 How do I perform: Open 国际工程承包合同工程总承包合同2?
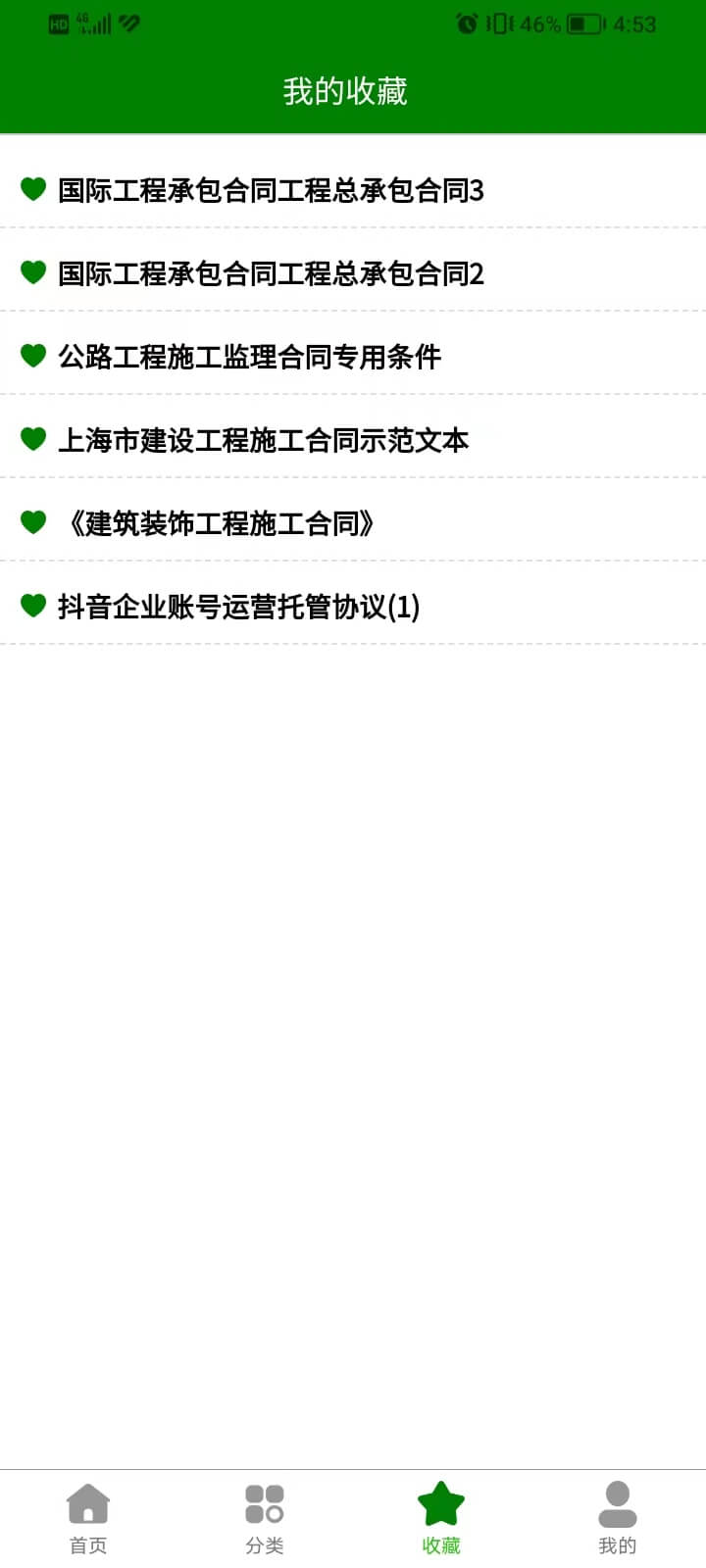pyautogui.click(x=271, y=273)
